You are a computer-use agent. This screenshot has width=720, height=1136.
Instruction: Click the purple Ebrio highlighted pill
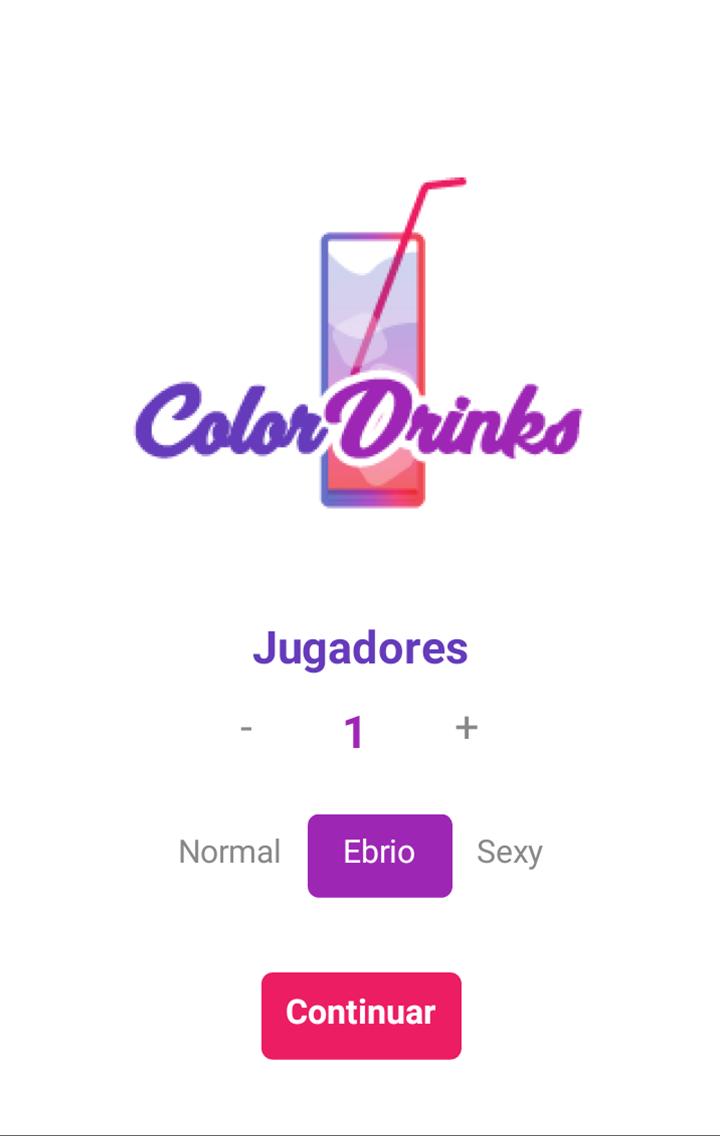click(380, 853)
